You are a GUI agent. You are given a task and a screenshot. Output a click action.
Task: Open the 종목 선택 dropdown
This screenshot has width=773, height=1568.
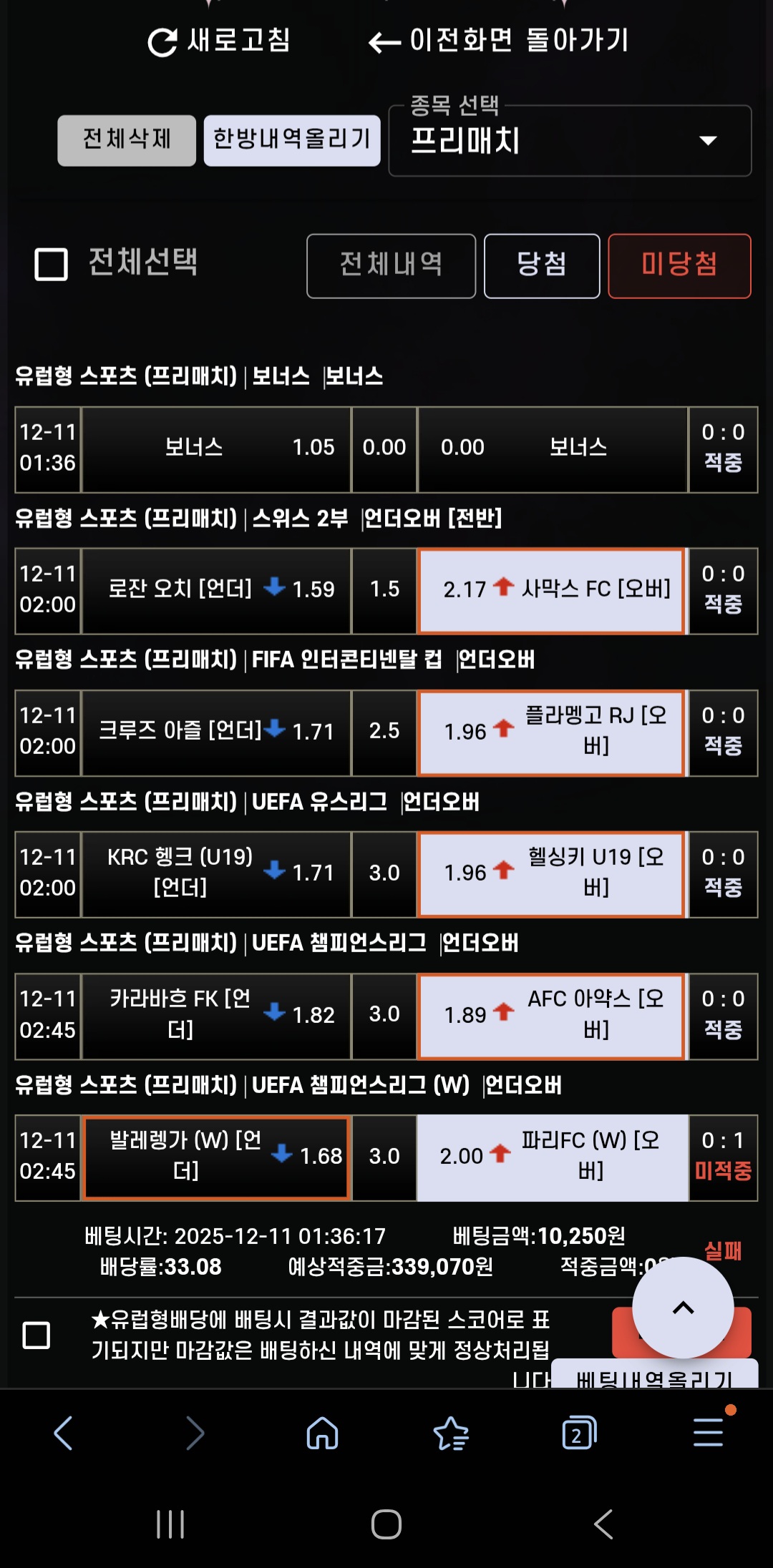(570, 141)
